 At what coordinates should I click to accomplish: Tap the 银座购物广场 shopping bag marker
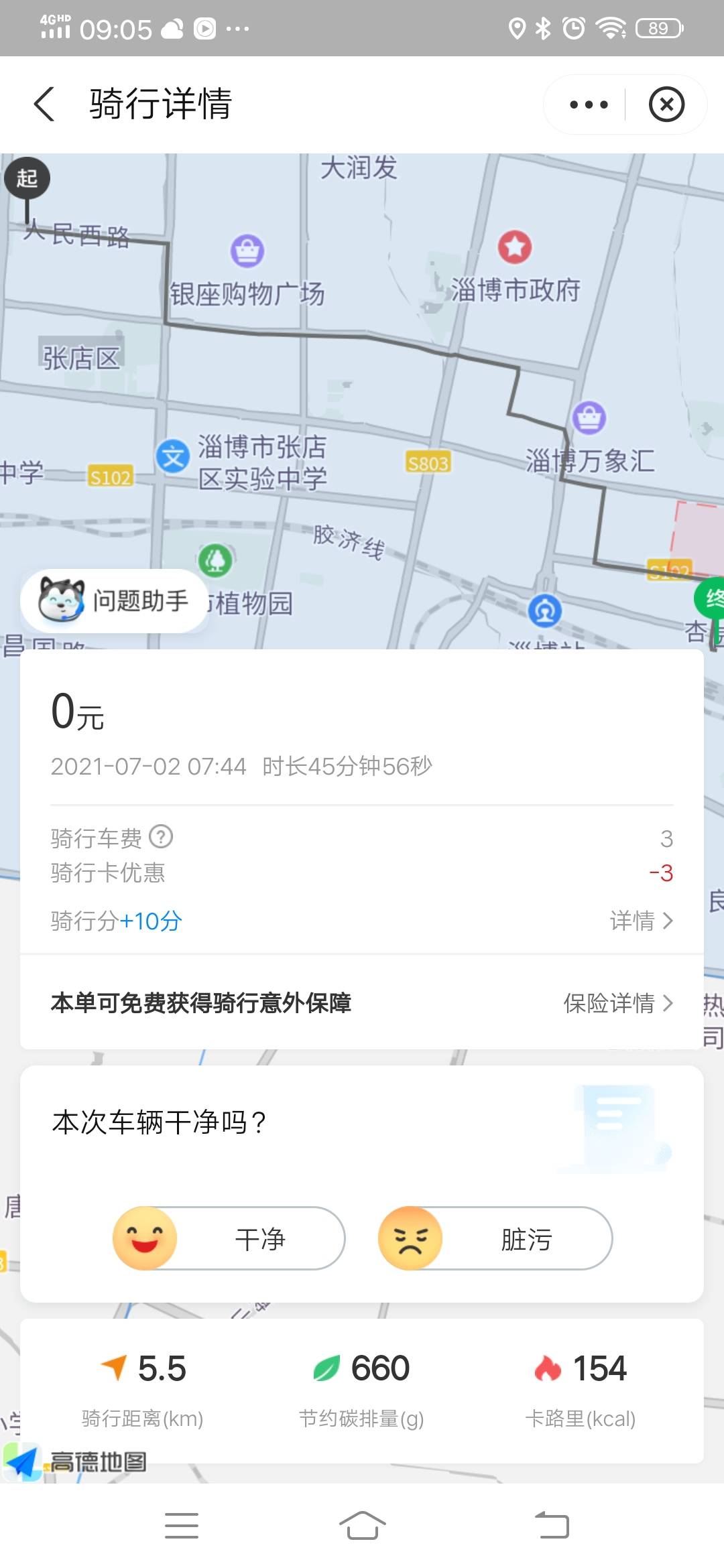tap(247, 250)
